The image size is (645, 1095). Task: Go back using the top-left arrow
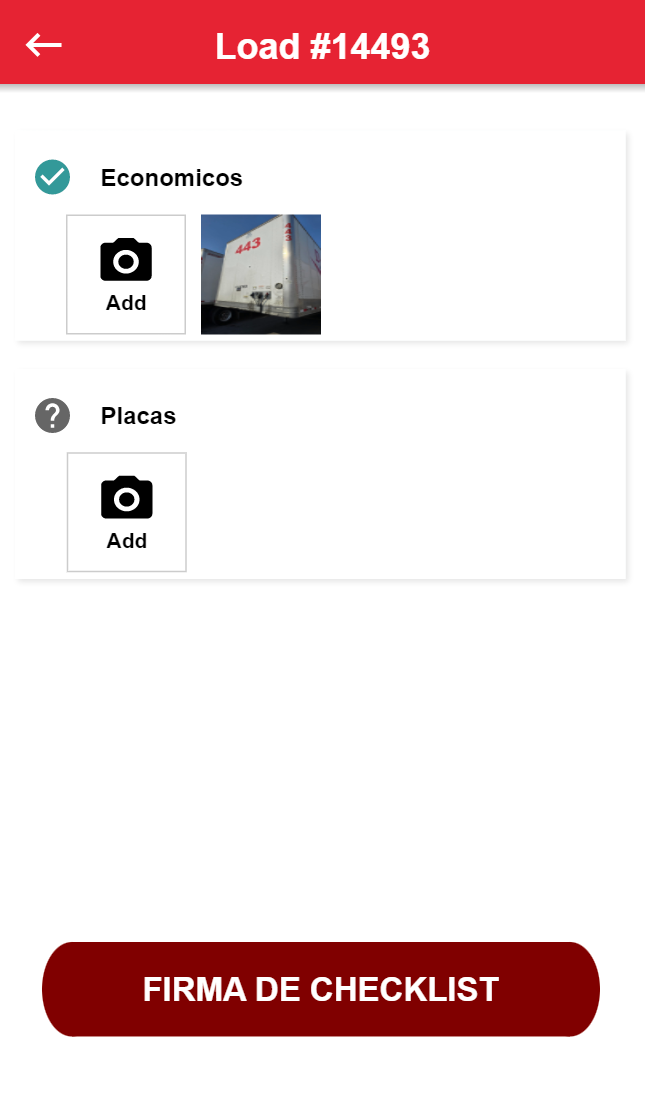pyautogui.click(x=44, y=45)
